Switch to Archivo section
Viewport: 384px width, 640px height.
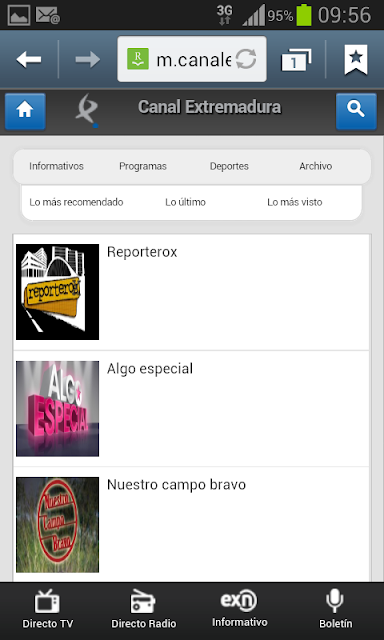tap(315, 166)
